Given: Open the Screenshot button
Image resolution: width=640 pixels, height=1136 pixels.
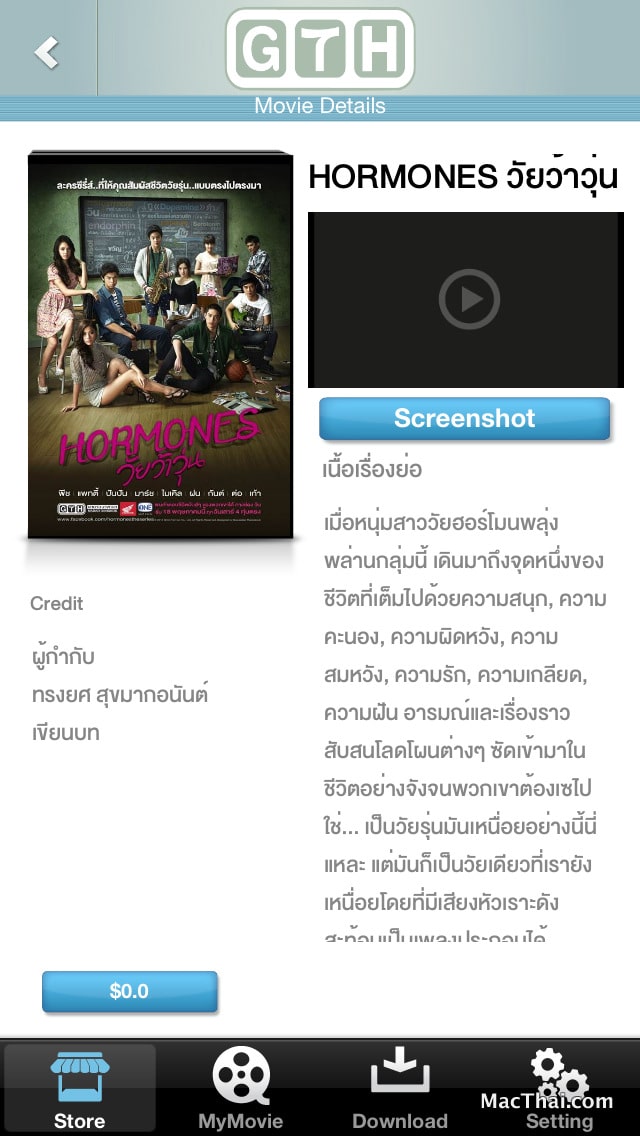Looking at the screenshot, I should tap(465, 419).
